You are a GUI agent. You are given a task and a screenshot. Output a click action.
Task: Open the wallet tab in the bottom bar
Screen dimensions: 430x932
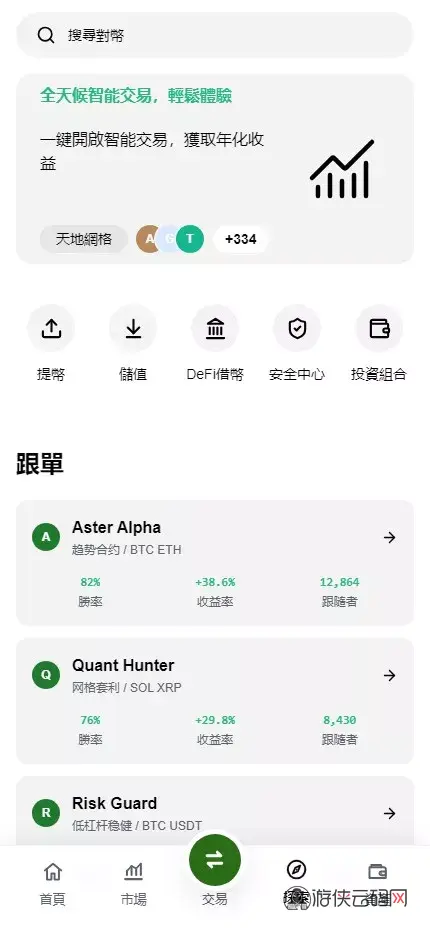(378, 884)
